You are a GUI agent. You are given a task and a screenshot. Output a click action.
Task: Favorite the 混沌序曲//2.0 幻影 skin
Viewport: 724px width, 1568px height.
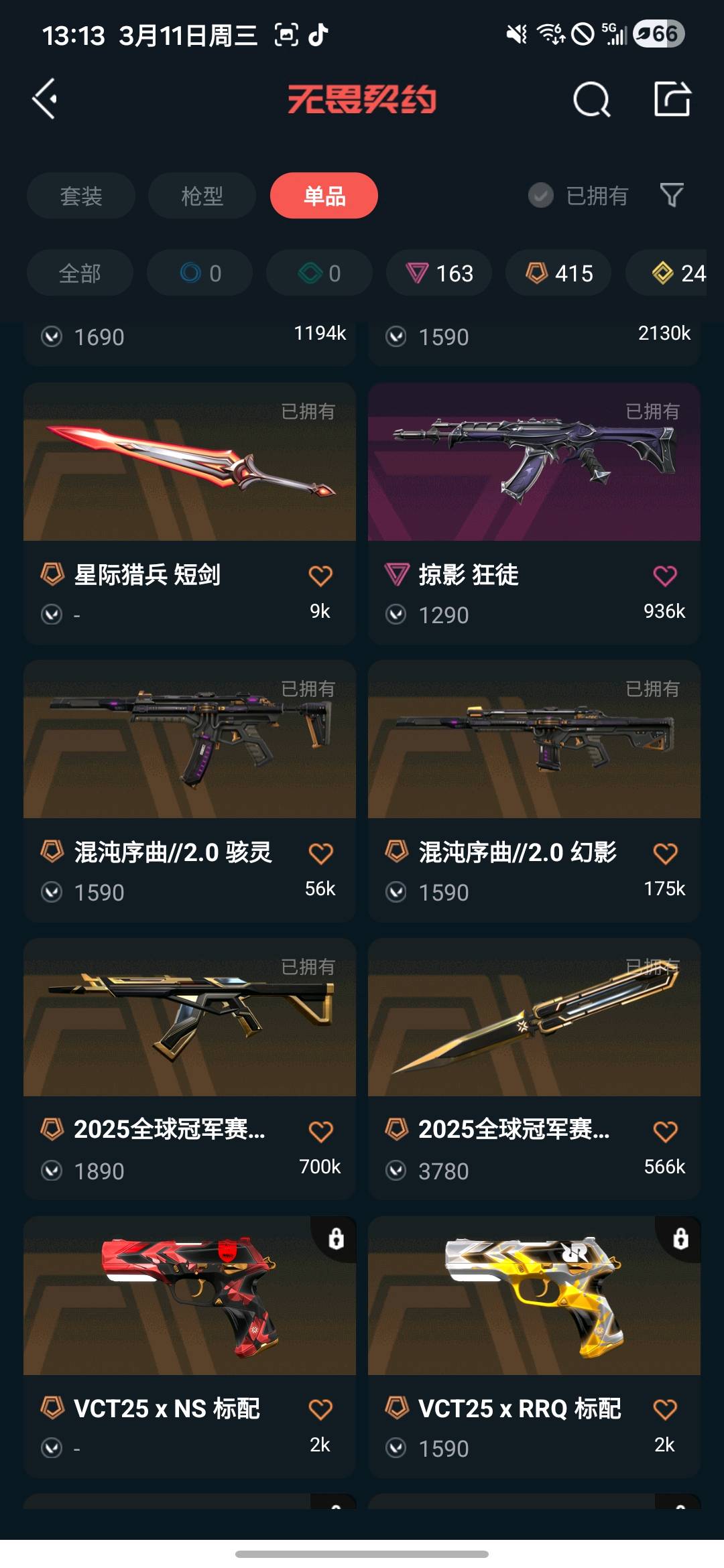click(665, 853)
